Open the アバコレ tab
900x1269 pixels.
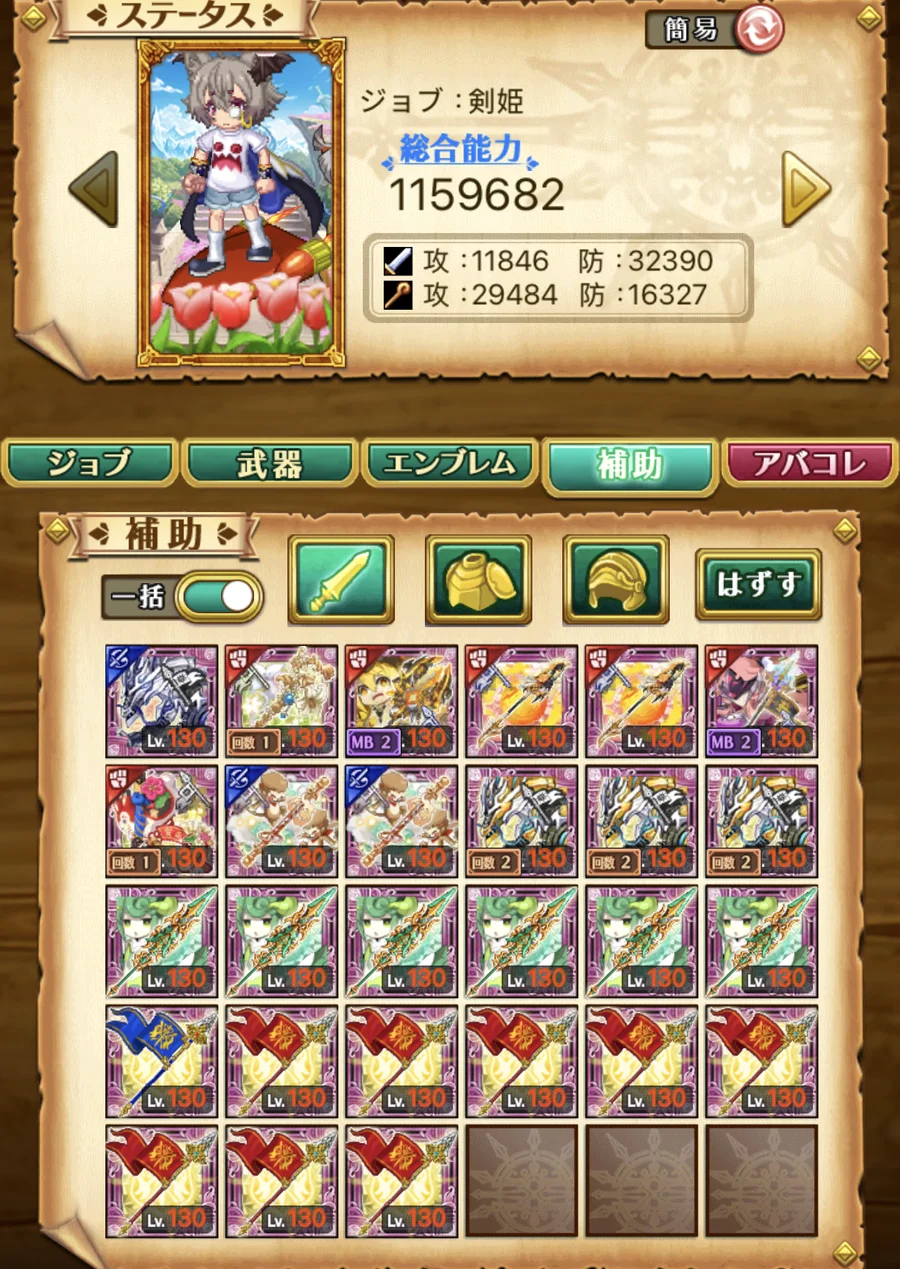tap(810, 463)
